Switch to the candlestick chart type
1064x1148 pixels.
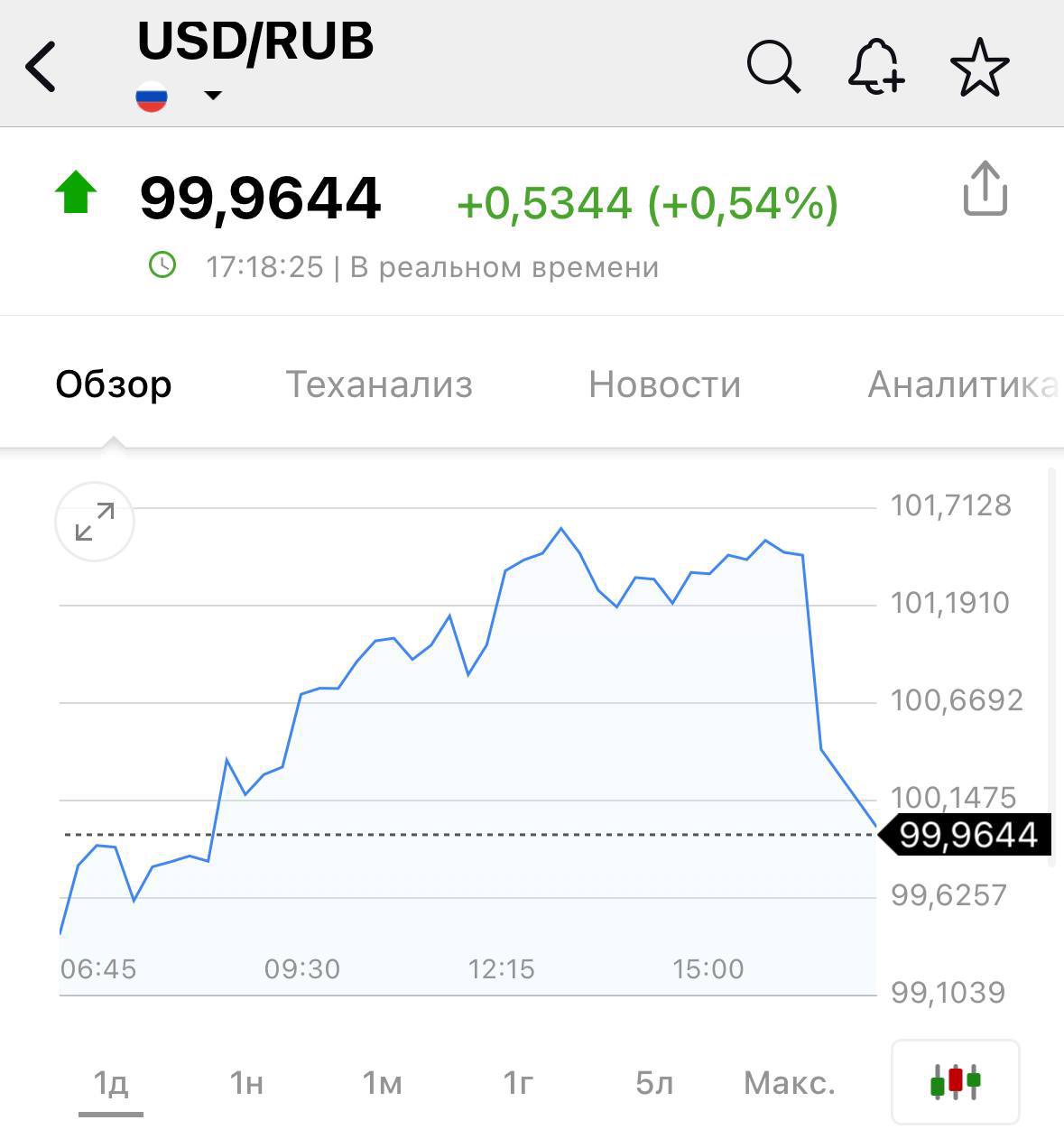955,1081
